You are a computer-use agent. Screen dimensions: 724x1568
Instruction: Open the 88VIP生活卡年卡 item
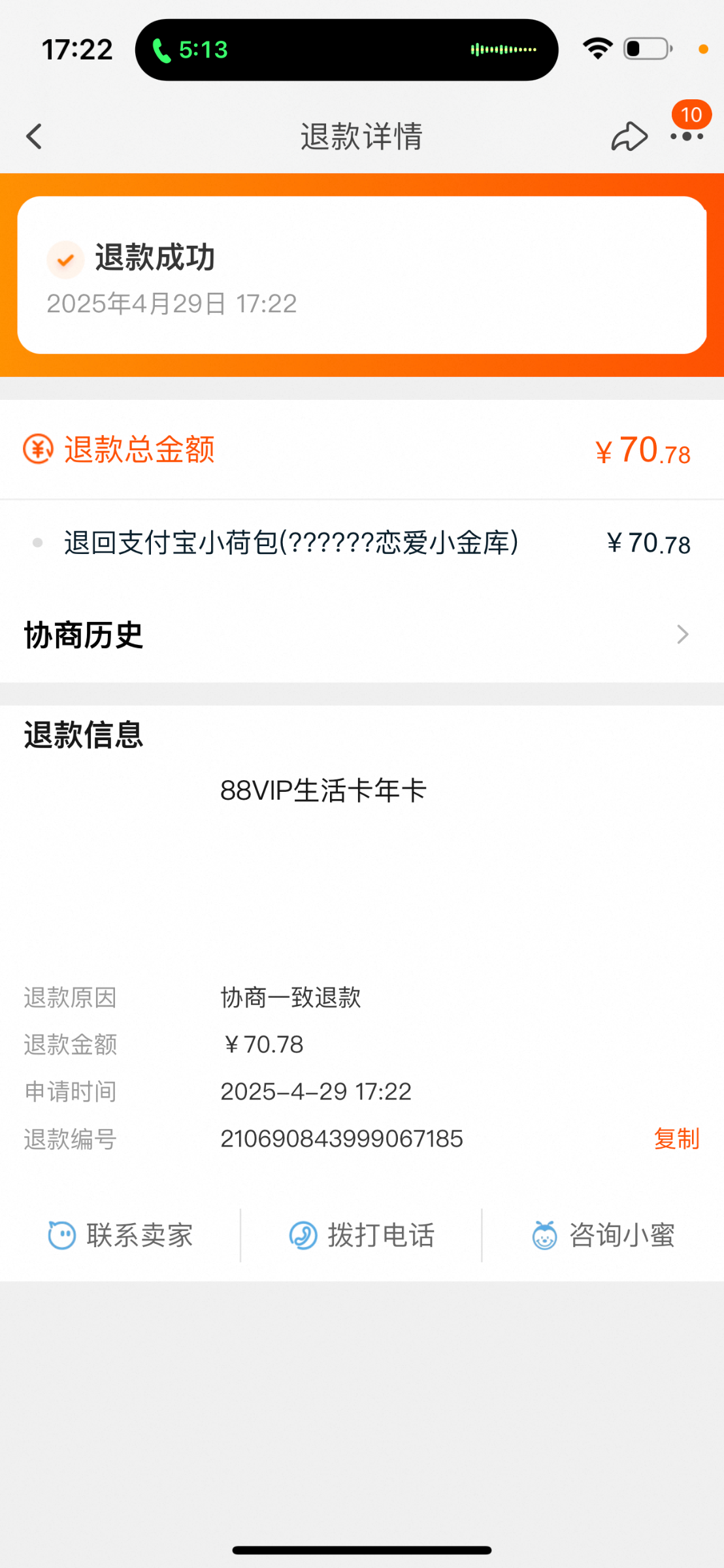pos(323,791)
